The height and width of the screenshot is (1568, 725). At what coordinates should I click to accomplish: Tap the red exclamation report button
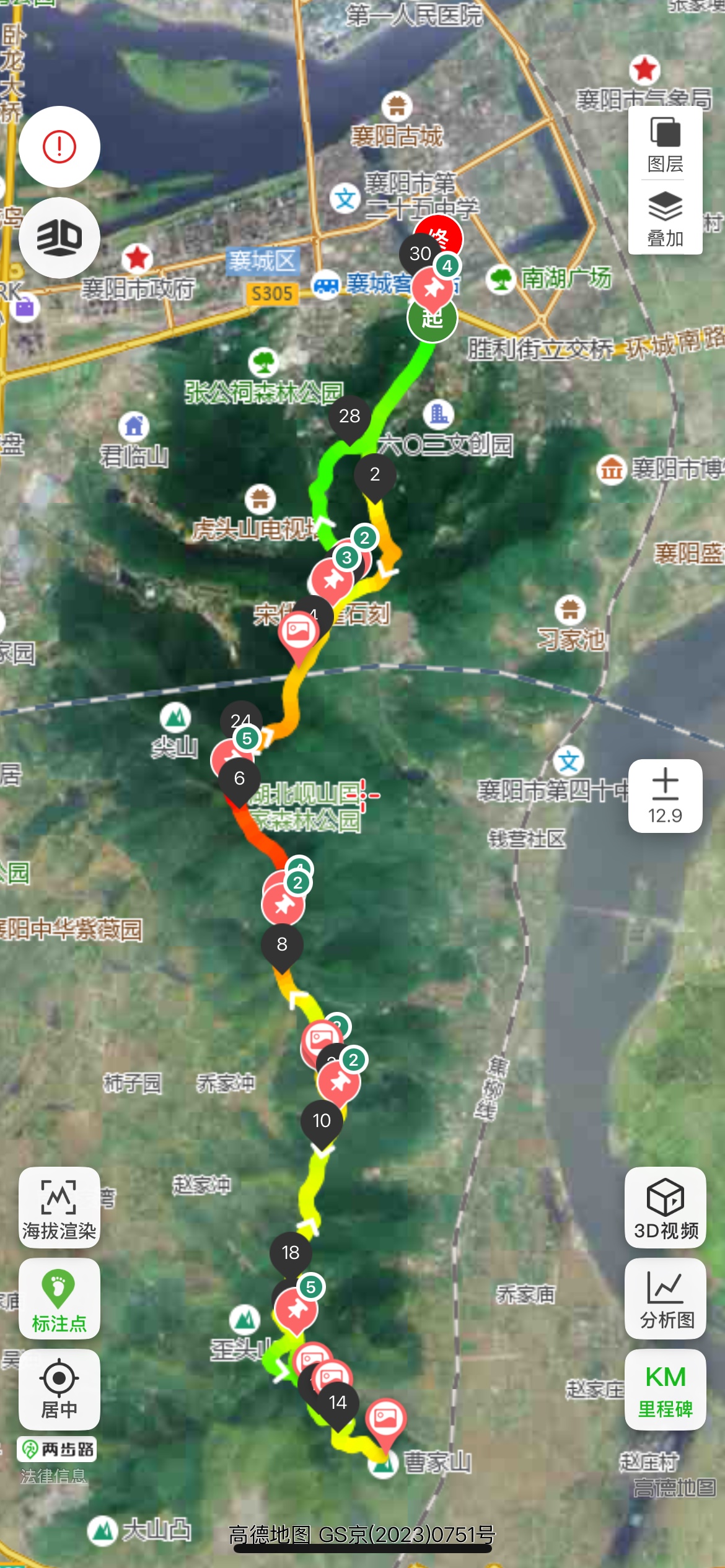[59, 147]
